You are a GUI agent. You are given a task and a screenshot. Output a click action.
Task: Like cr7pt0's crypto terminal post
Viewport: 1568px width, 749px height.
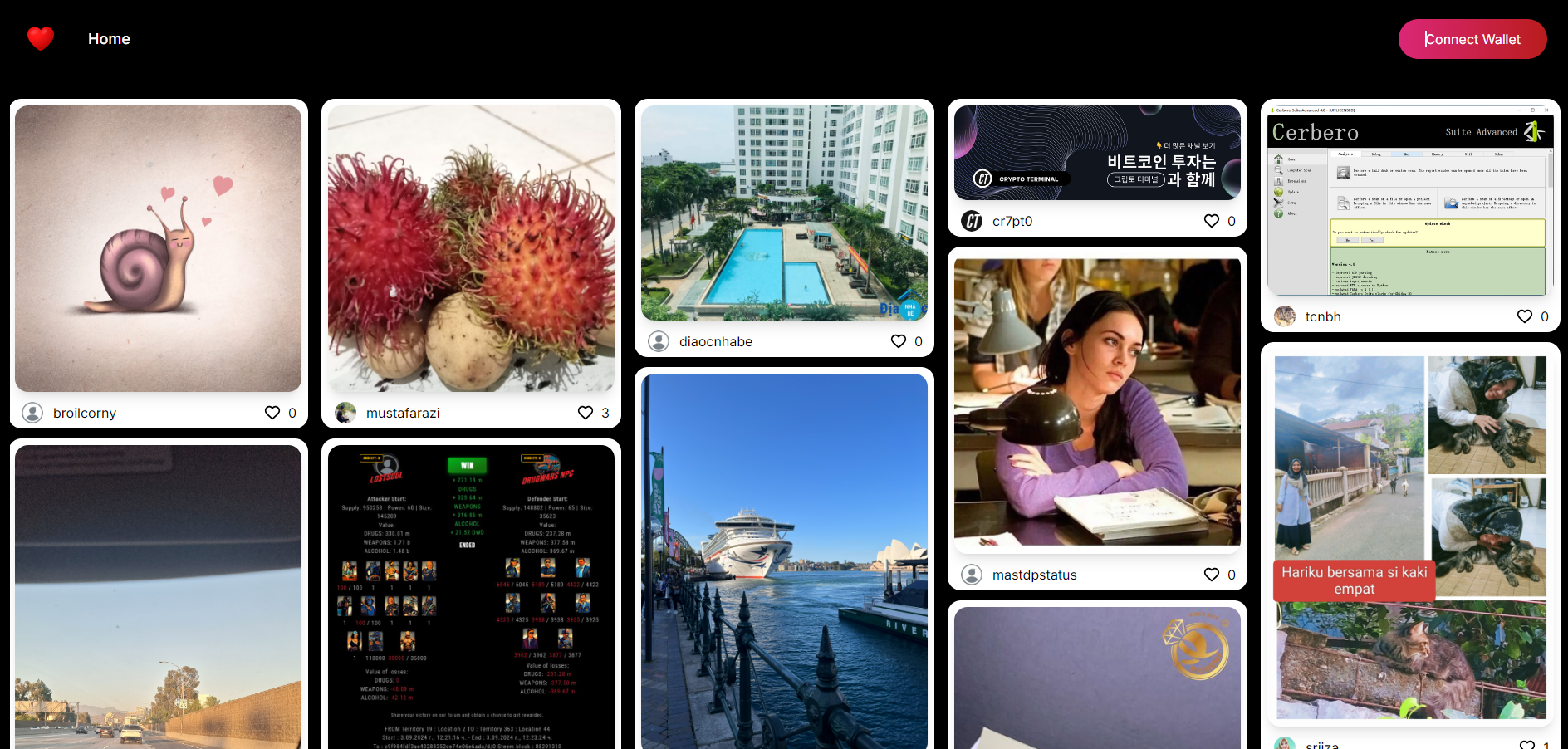(1212, 221)
